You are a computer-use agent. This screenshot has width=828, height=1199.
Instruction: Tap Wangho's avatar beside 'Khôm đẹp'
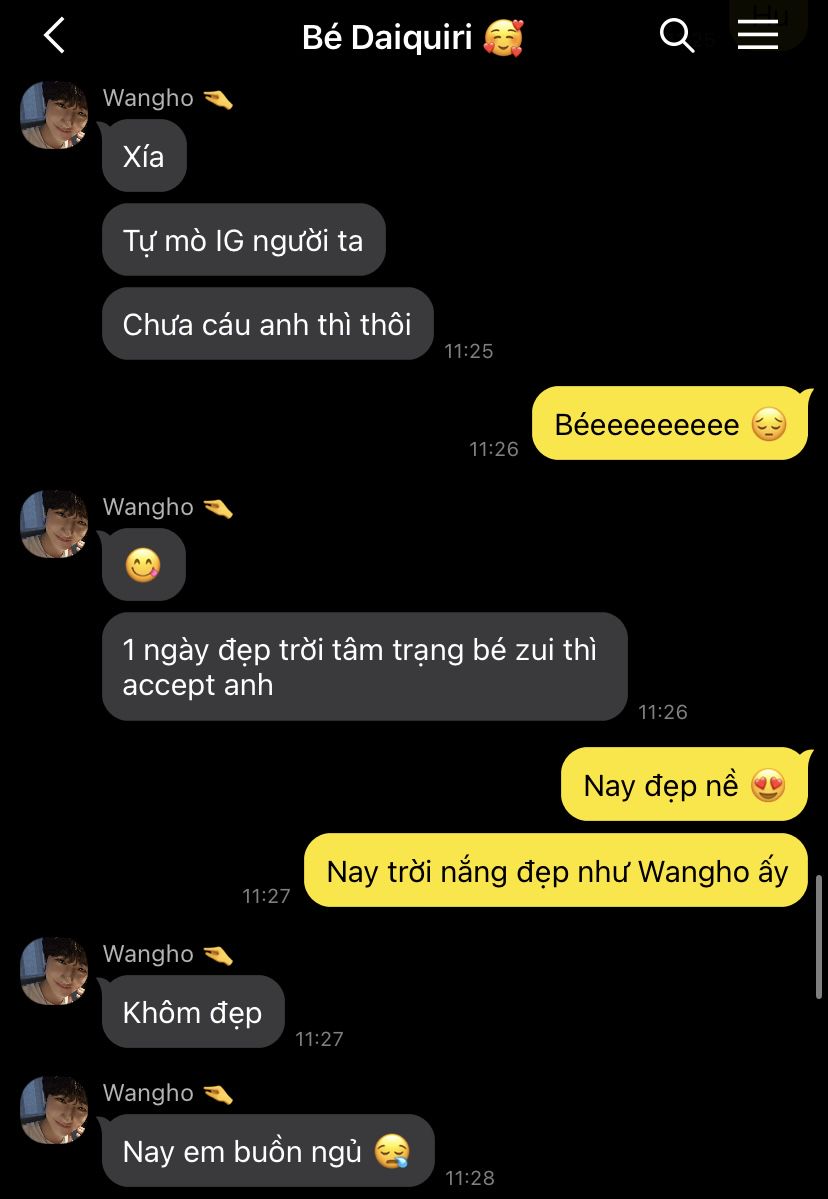(x=54, y=971)
